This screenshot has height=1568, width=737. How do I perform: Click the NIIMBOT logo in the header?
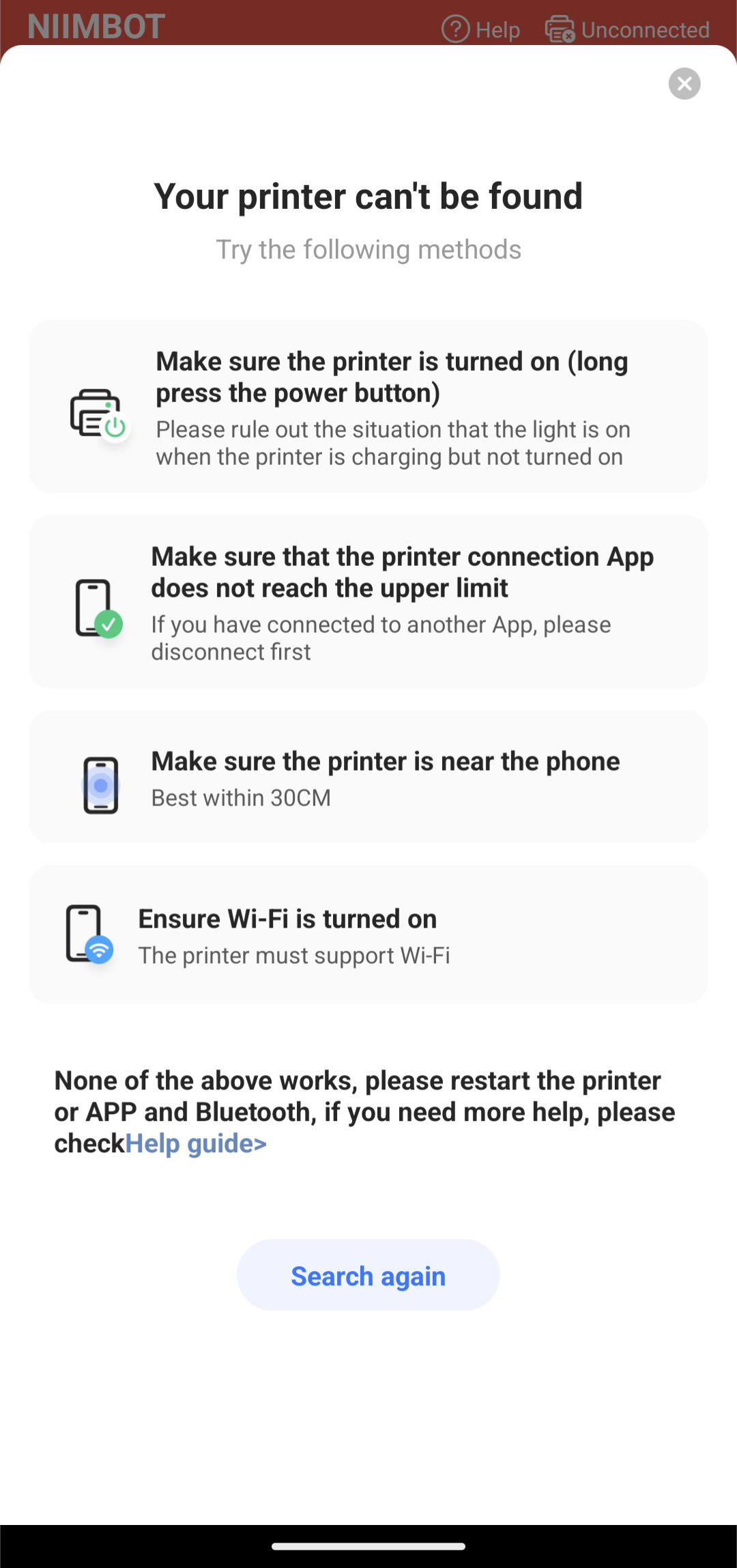point(93,27)
